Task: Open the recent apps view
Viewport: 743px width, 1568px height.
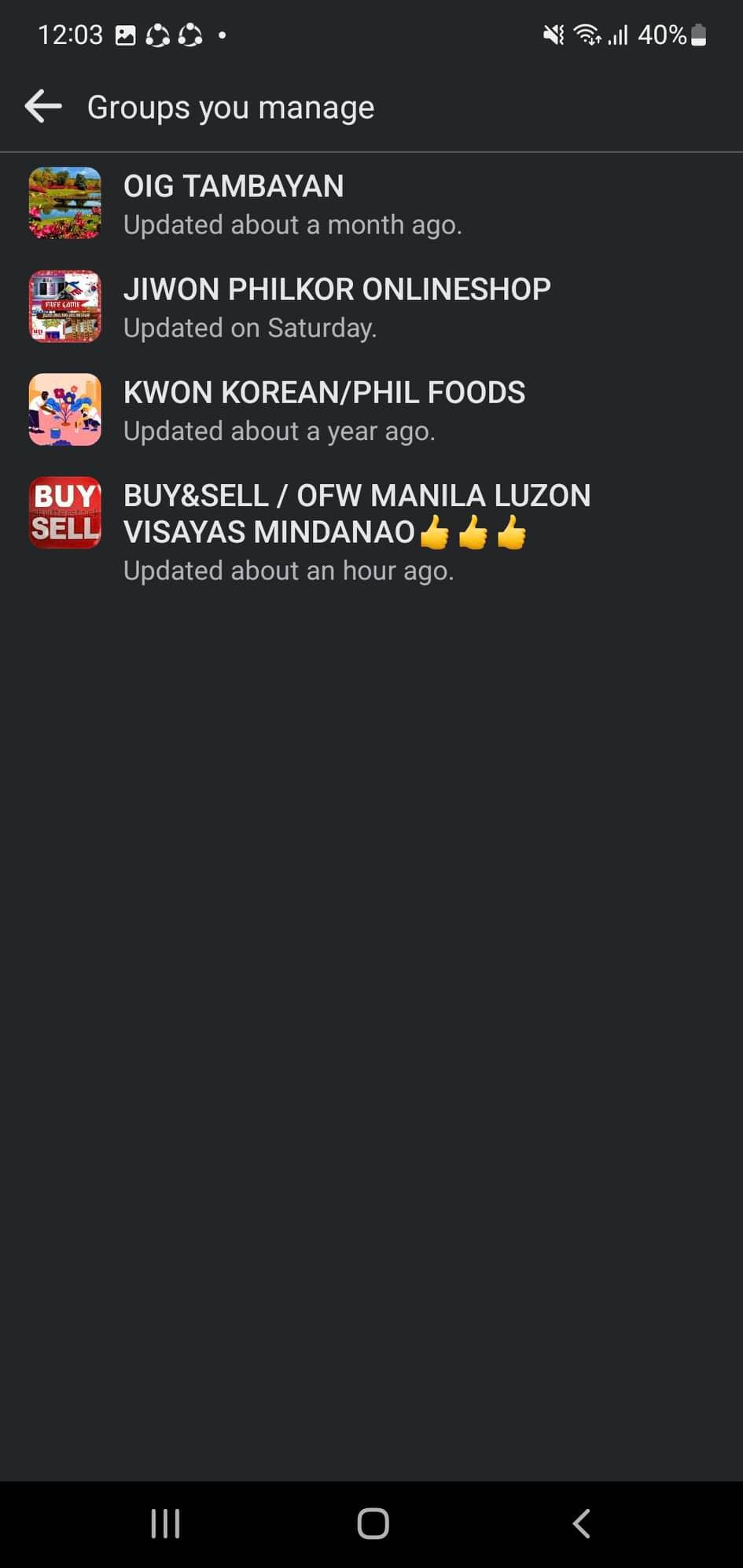Action: point(165,1523)
